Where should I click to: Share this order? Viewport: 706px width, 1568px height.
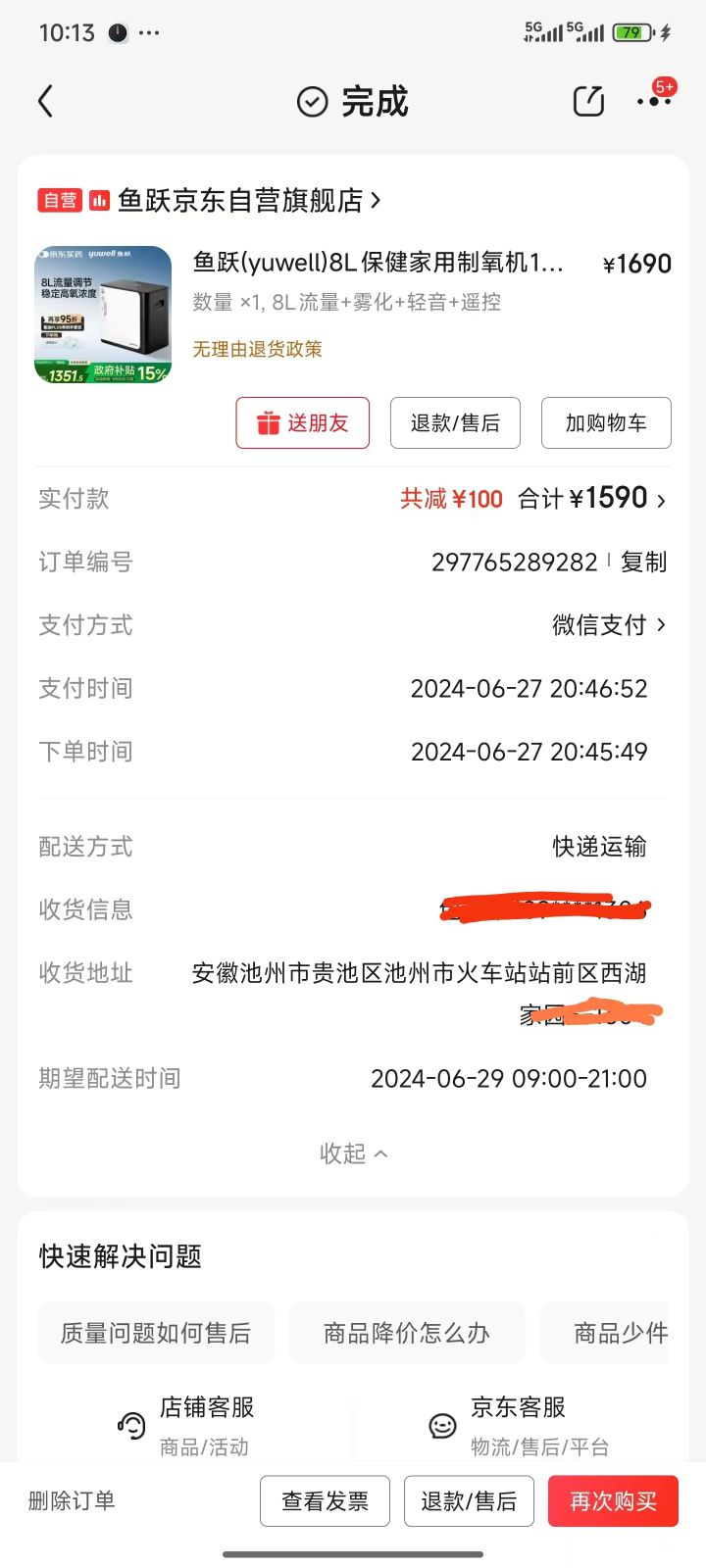click(x=588, y=101)
